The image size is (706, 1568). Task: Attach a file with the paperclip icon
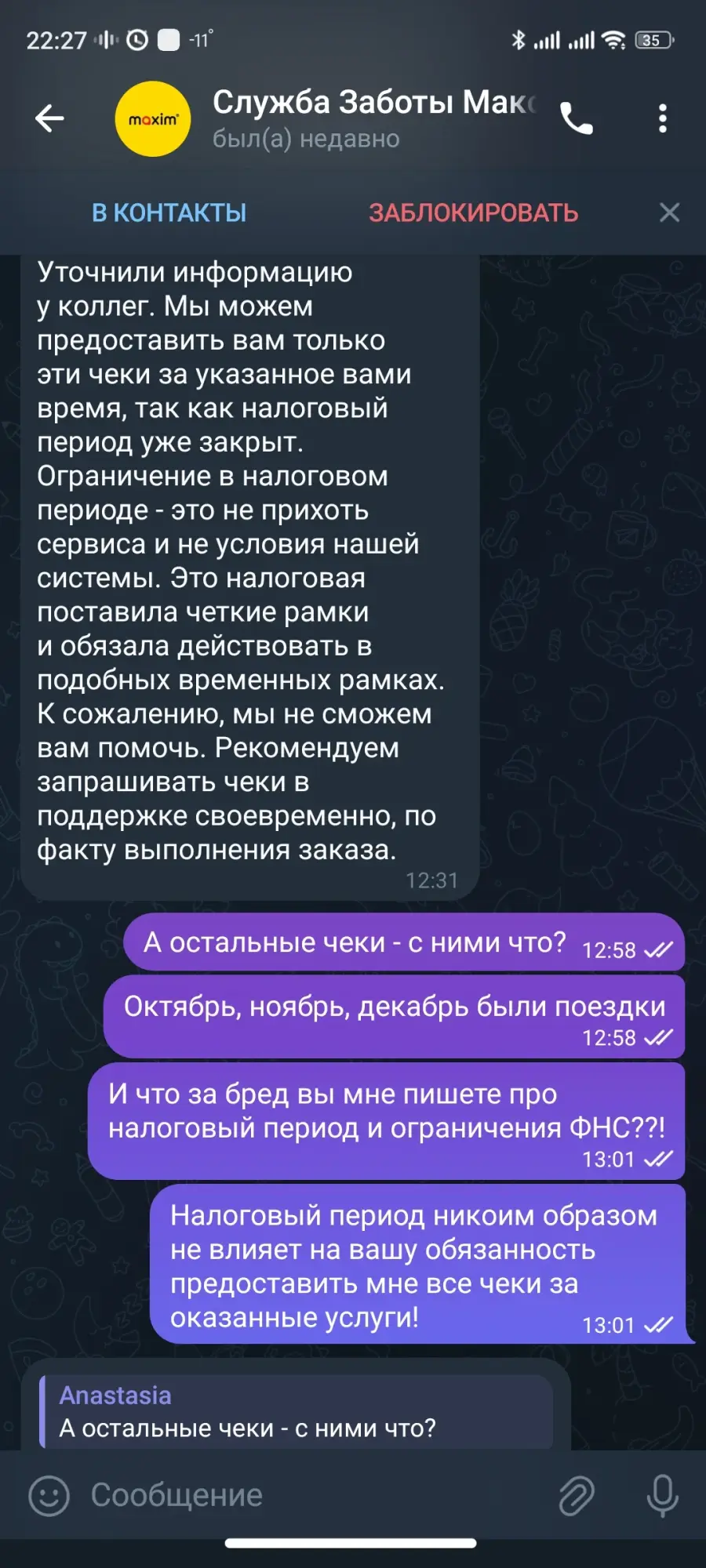pyautogui.click(x=577, y=1495)
